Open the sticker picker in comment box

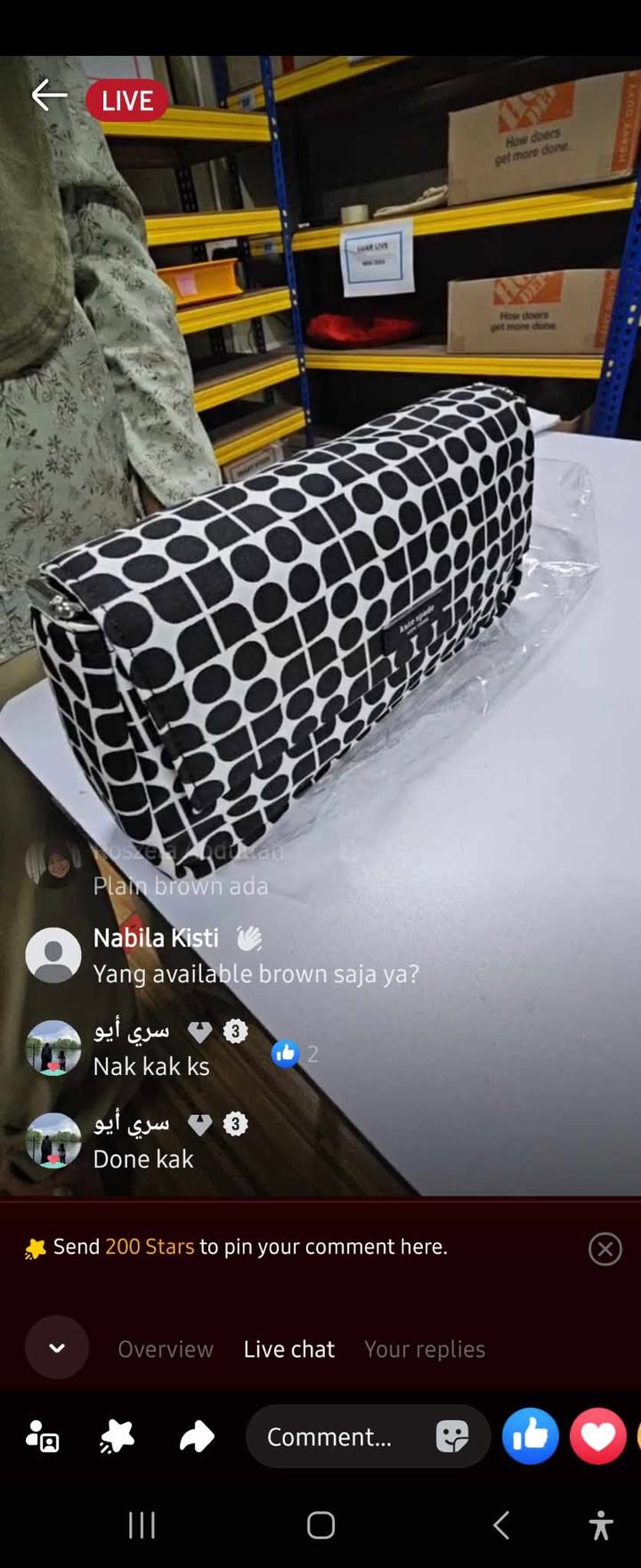(x=452, y=1436)
